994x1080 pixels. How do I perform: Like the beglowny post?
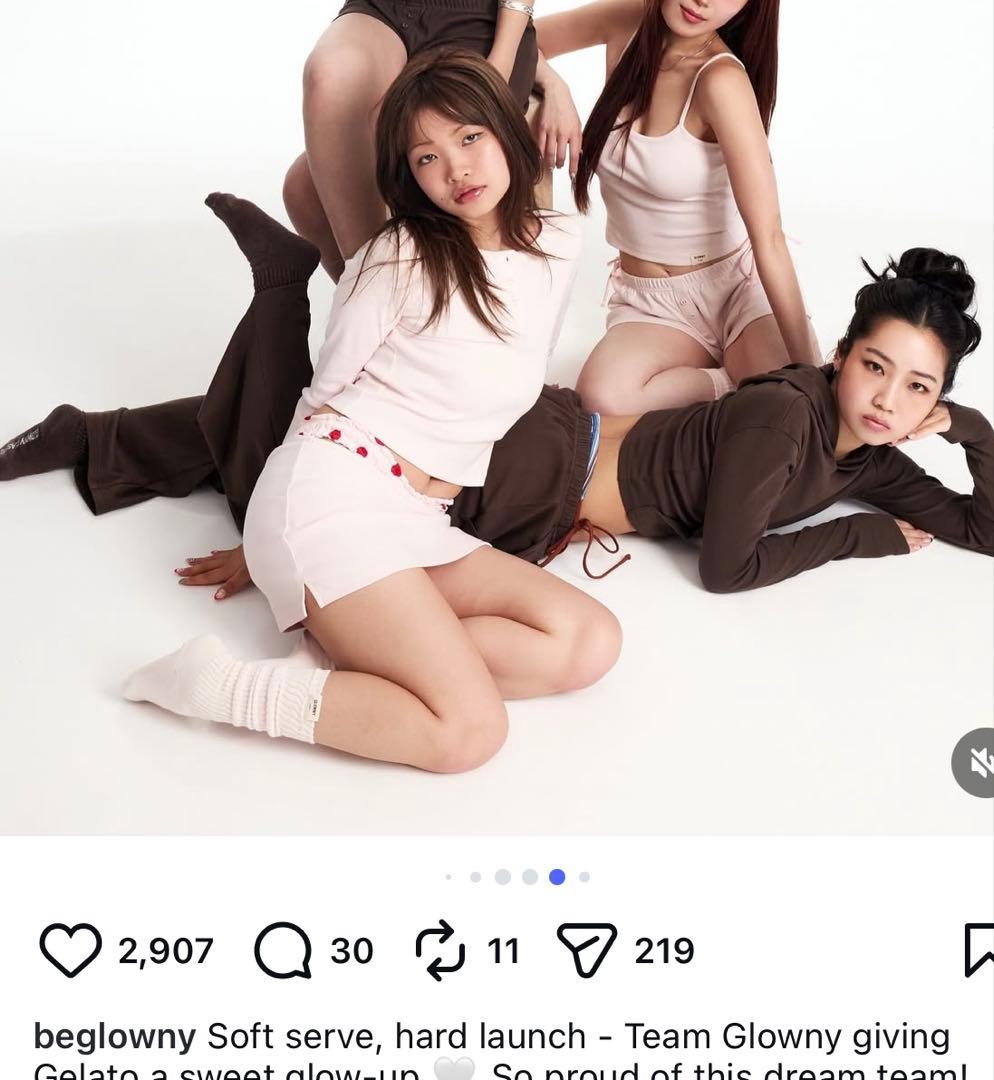(70, 950)
